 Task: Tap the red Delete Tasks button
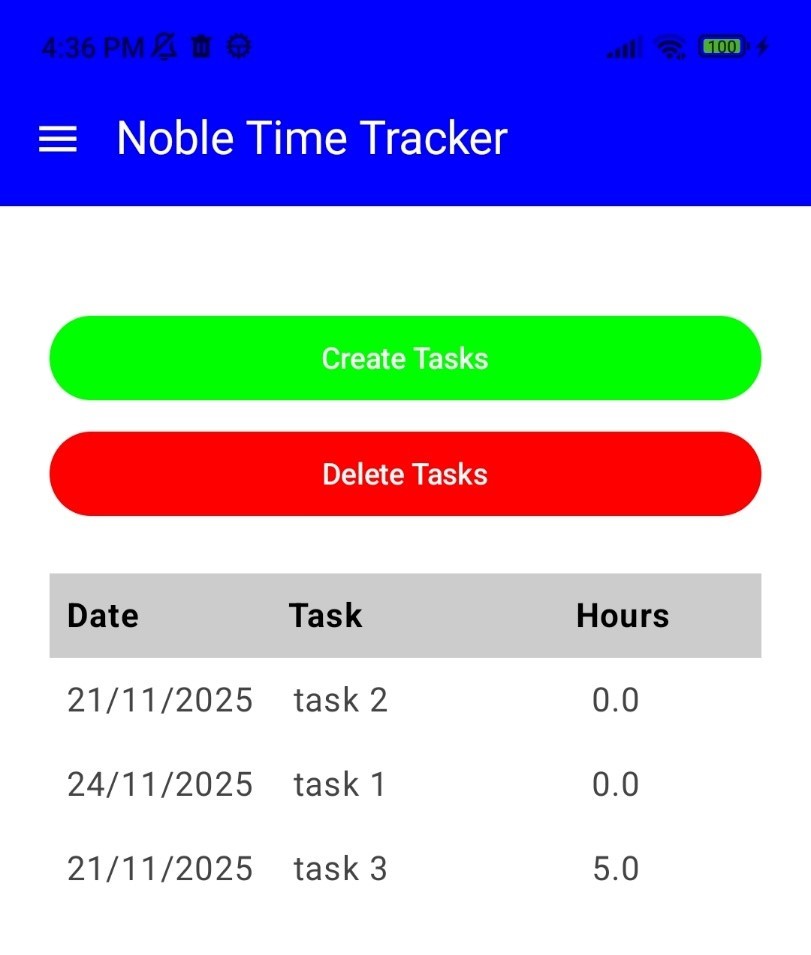(x=405, y=474)
